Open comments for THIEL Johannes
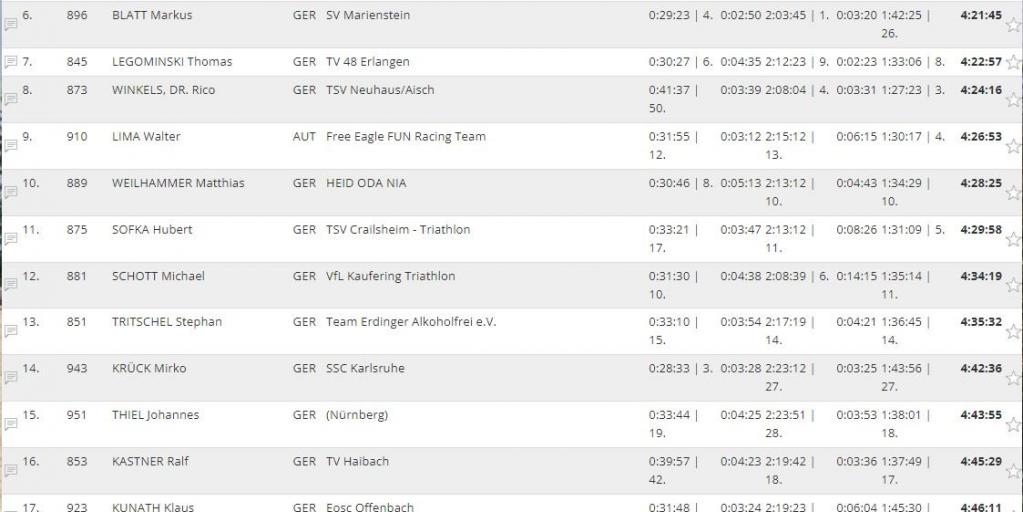The image size is (1023, 512). point(11,424)
